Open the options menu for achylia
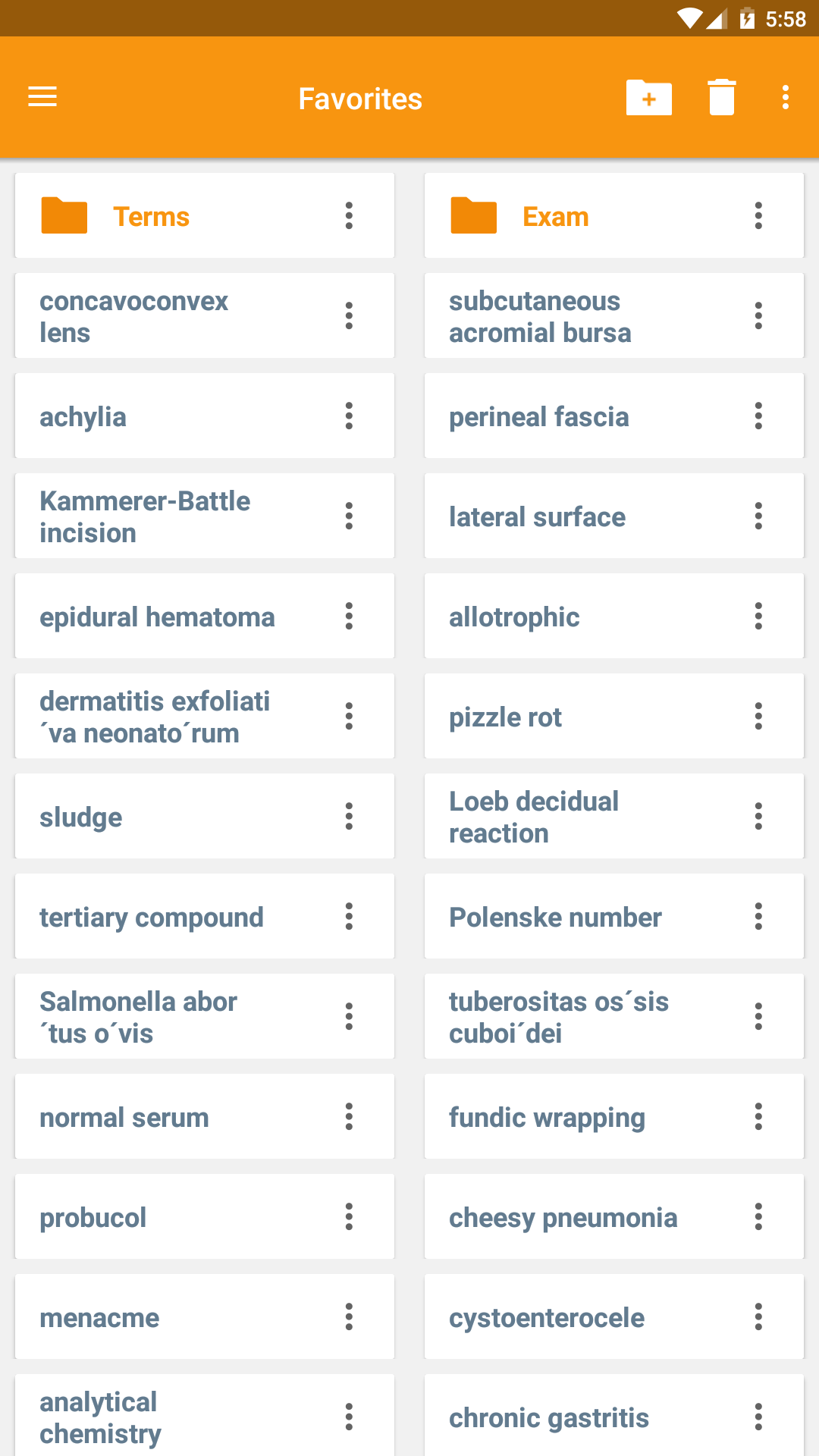 point(349,416)
